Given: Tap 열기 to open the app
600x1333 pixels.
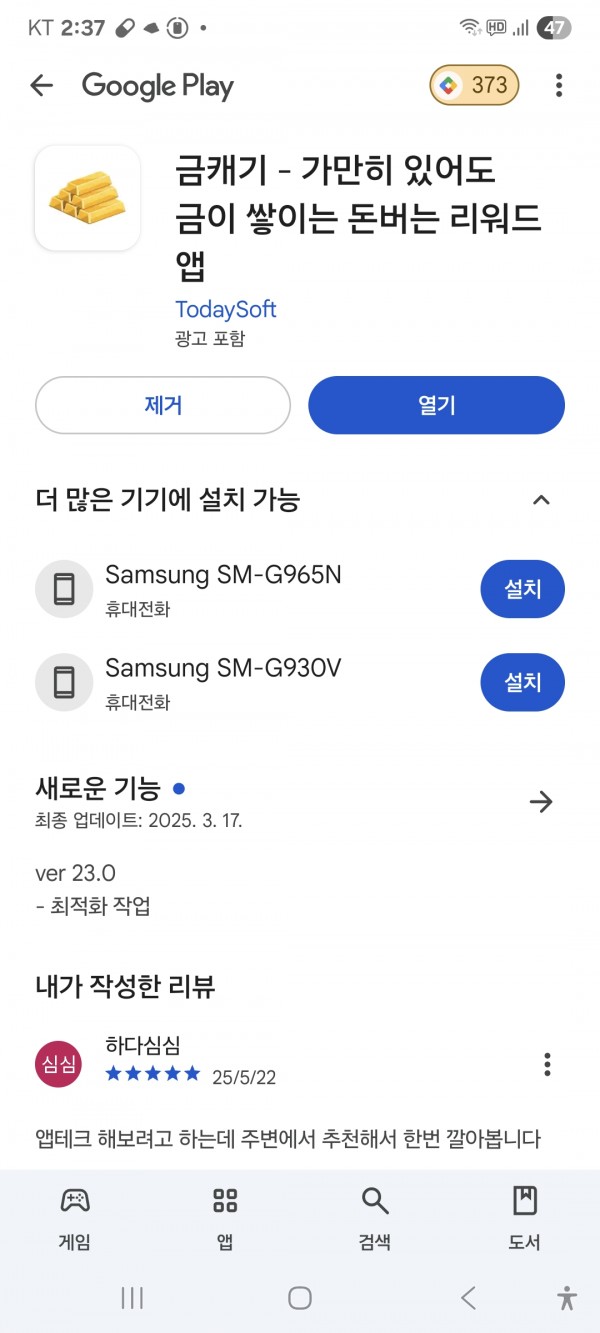Looking at the screenshot, I should tap(436, 405).
